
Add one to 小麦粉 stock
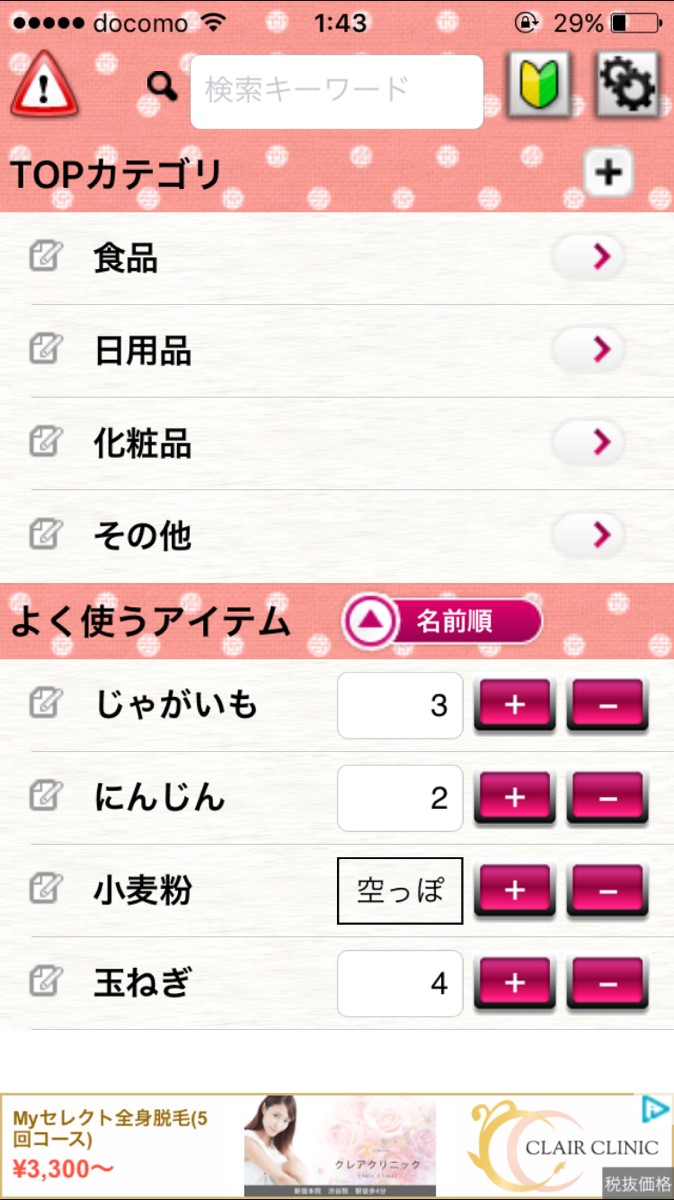tap(513, 890)
